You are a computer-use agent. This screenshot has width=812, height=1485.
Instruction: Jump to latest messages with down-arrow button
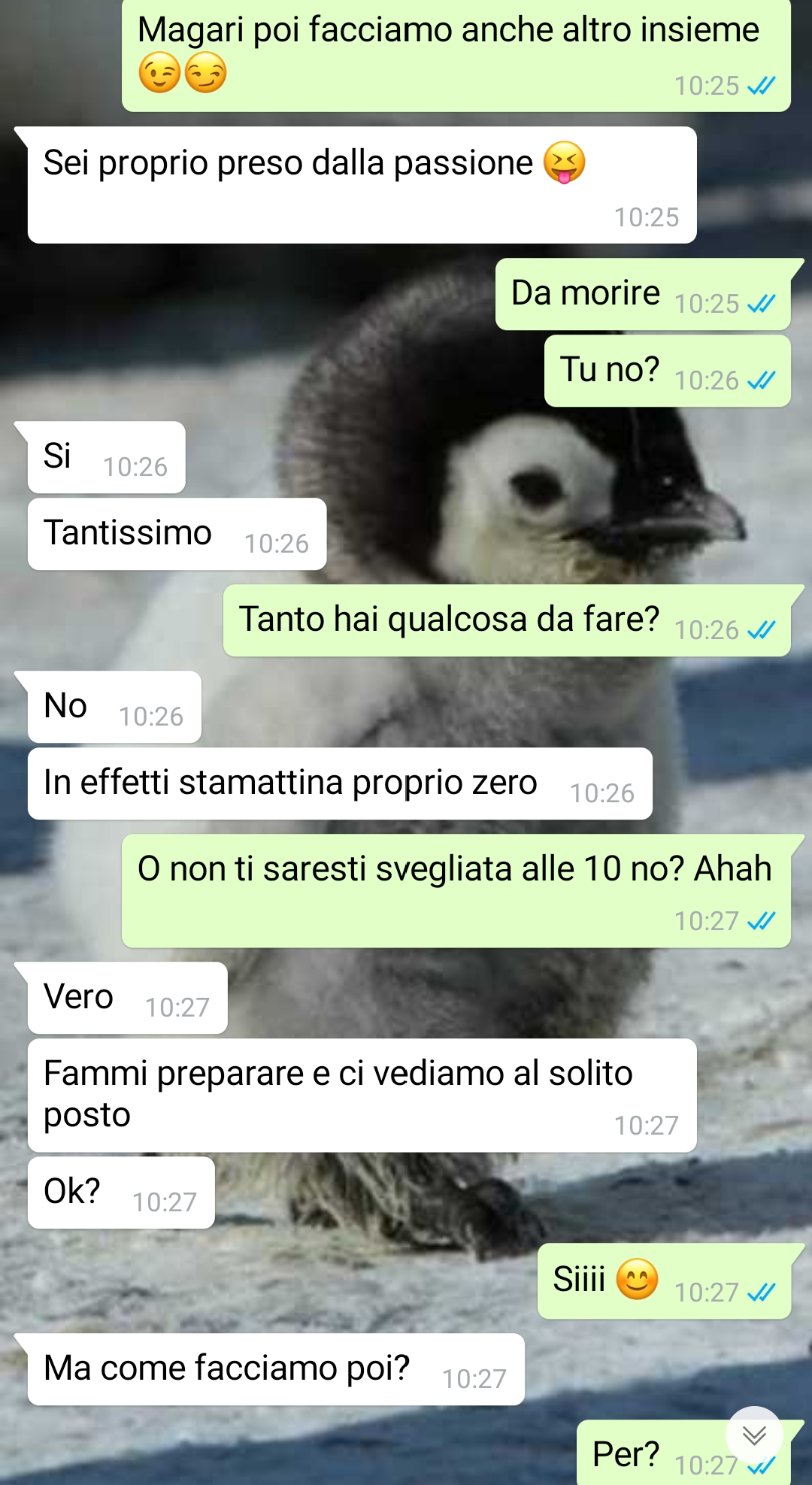754,1435
